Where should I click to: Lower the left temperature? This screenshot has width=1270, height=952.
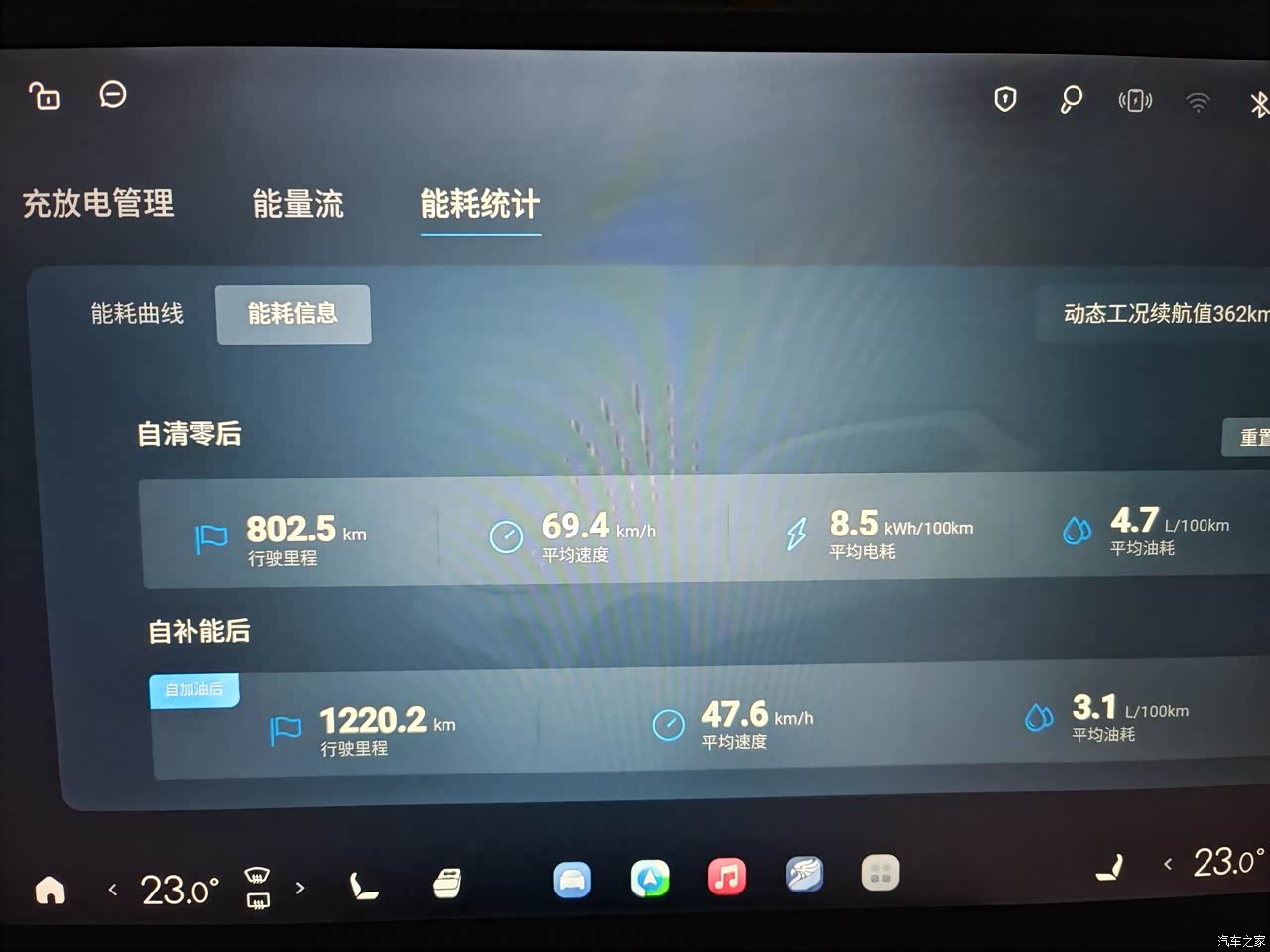pyautogui.click(x=113, y=890)
